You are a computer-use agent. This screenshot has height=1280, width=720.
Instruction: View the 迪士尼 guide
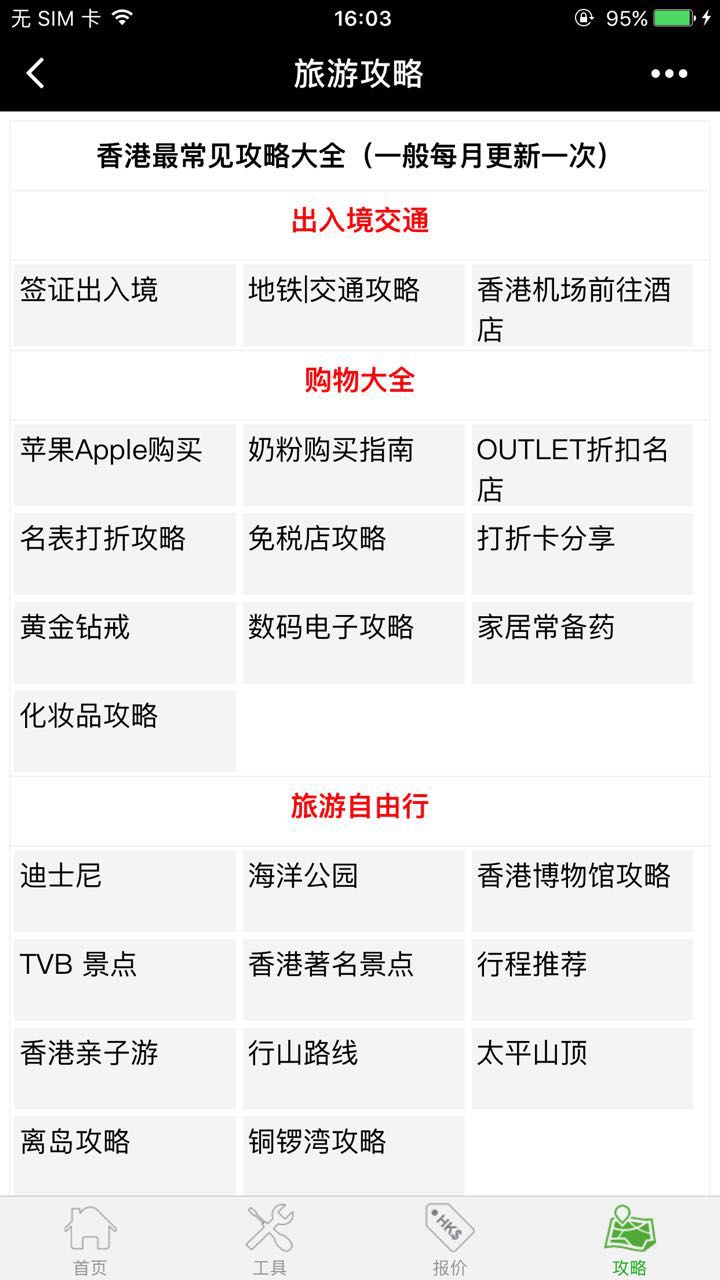click(x=124, y=890)
